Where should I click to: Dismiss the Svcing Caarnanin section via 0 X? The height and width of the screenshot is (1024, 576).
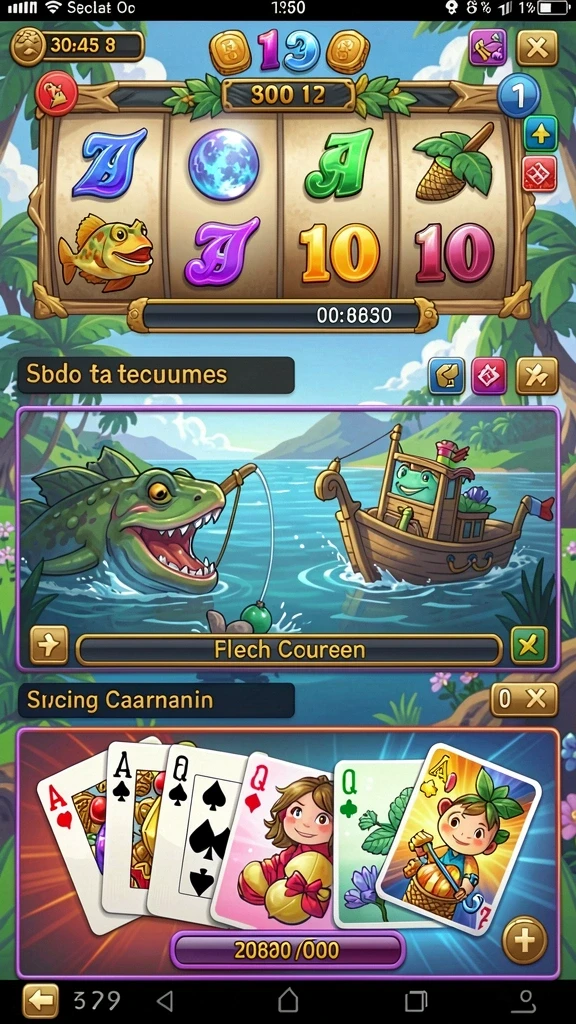click(524, 700)
